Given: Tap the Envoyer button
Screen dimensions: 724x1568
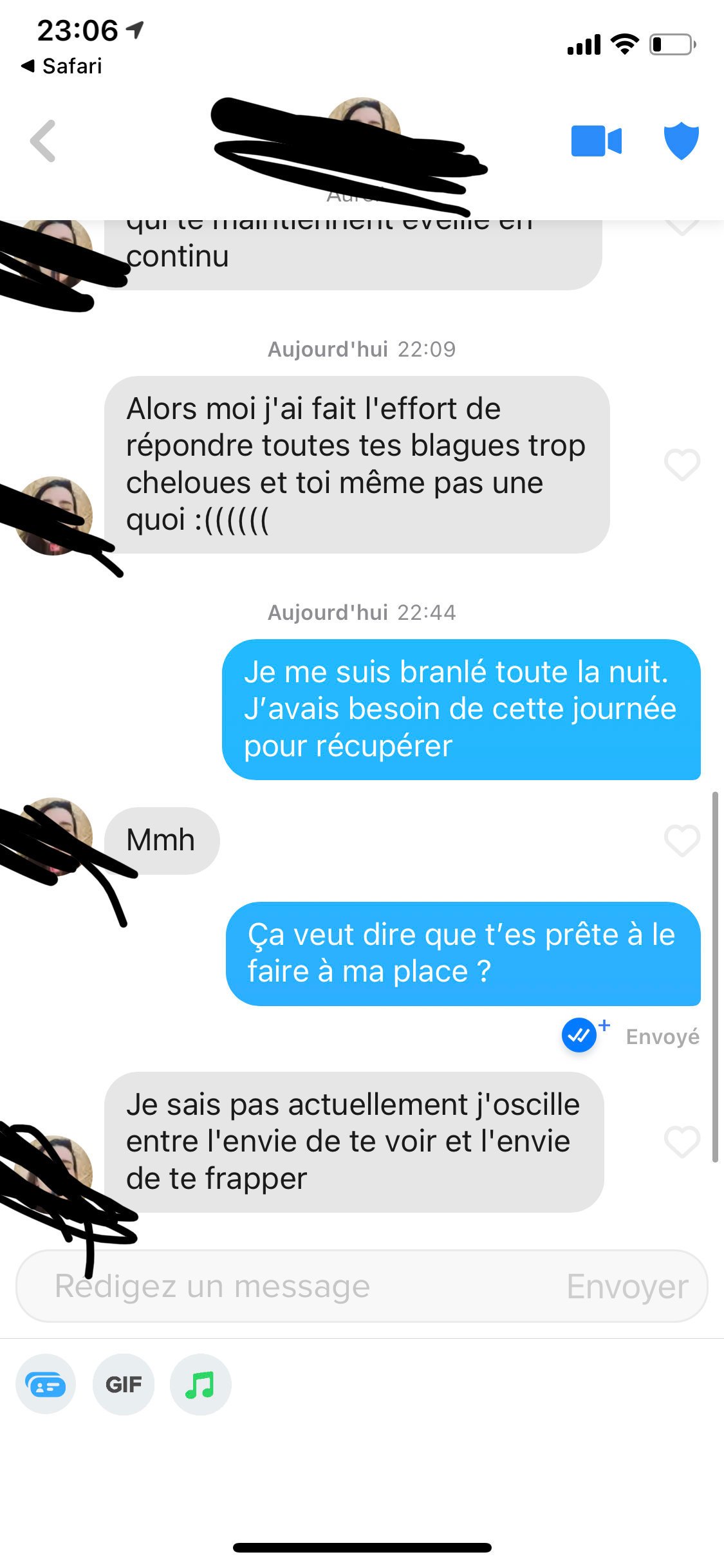Looking at the screenshot, I should coord(627,1286).
